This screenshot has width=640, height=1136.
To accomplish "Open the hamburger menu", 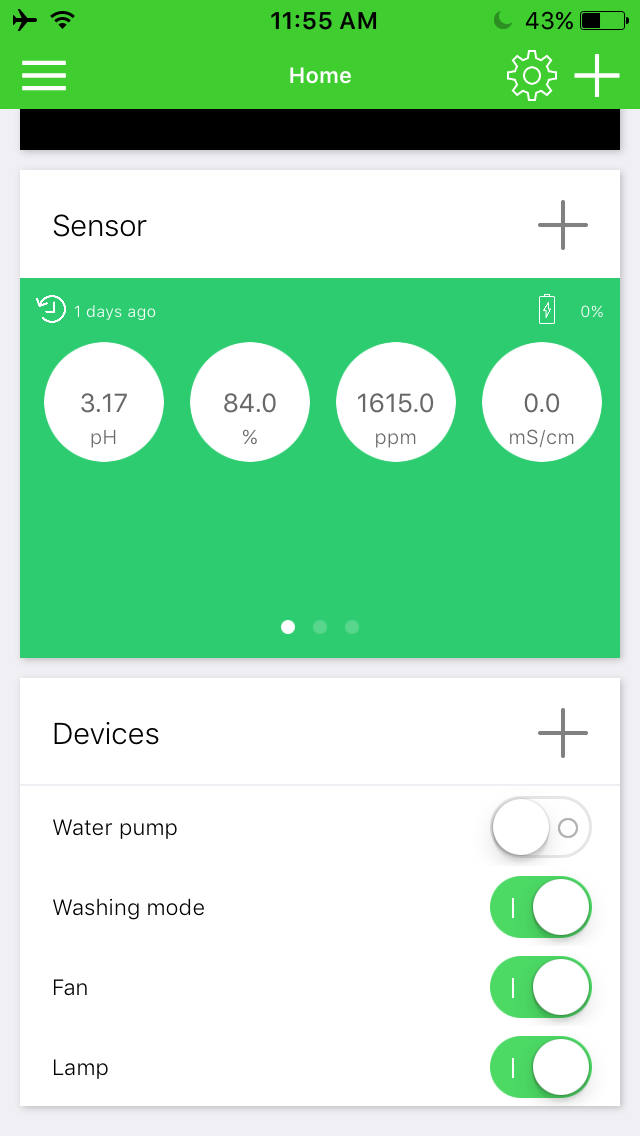I will [44, 75].
